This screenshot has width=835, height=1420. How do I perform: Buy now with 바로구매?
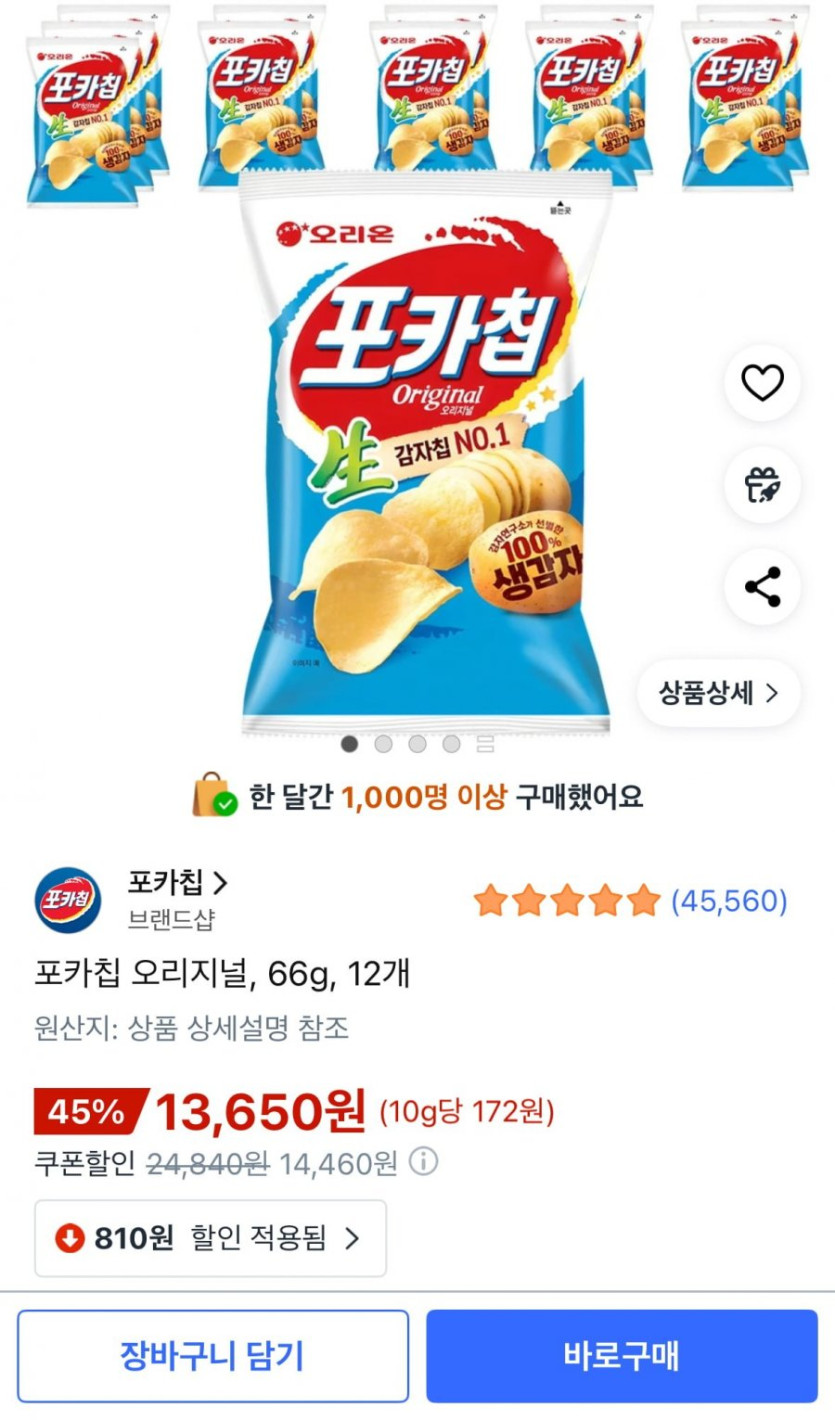(621, 1356)
